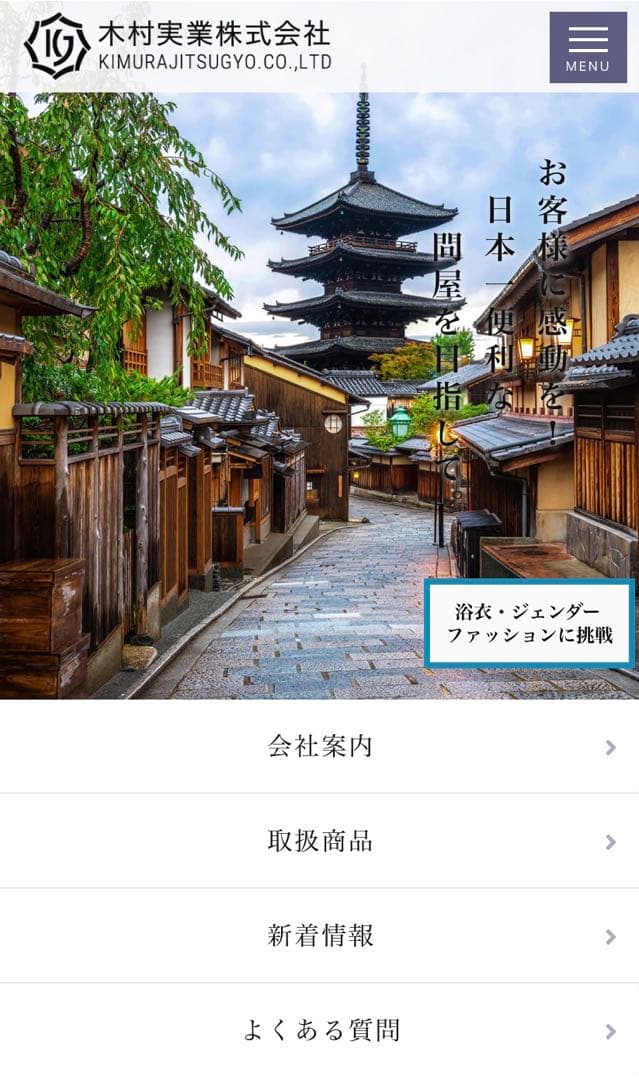Open よくある質問
This screenshot has width=639, height=1080.
coord(320,1031)
